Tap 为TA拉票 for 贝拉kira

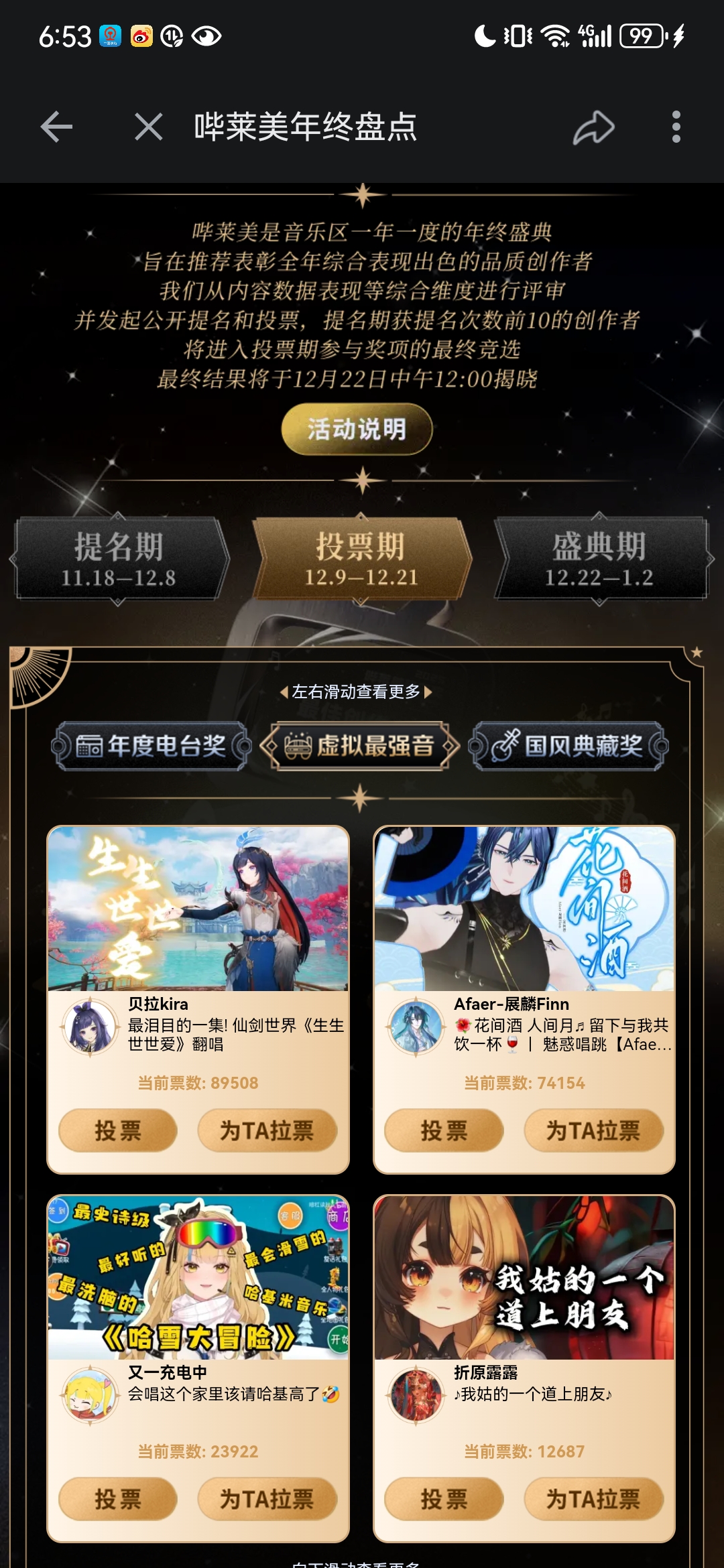267,1131
